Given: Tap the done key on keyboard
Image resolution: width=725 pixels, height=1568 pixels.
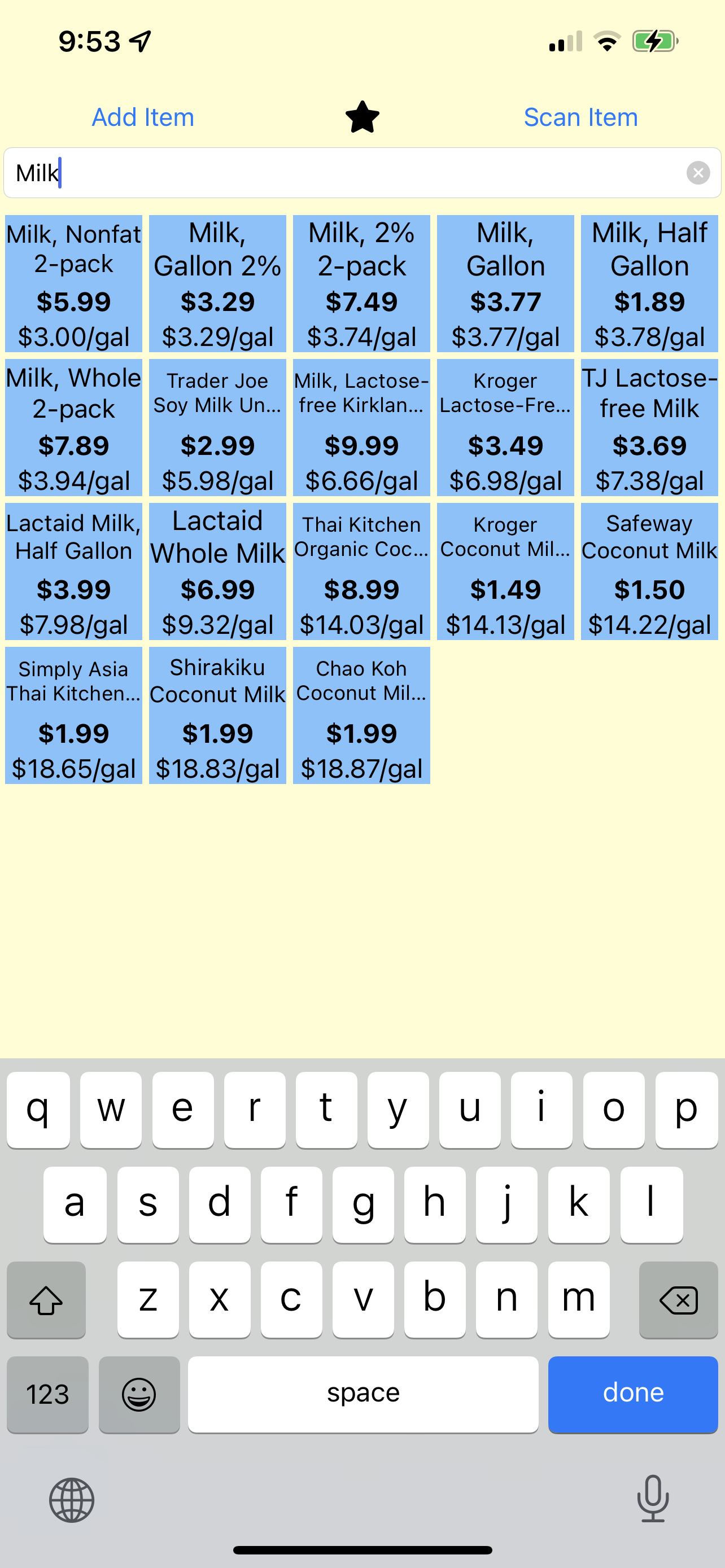Looking at the screenshot, I should [633, 1394].
